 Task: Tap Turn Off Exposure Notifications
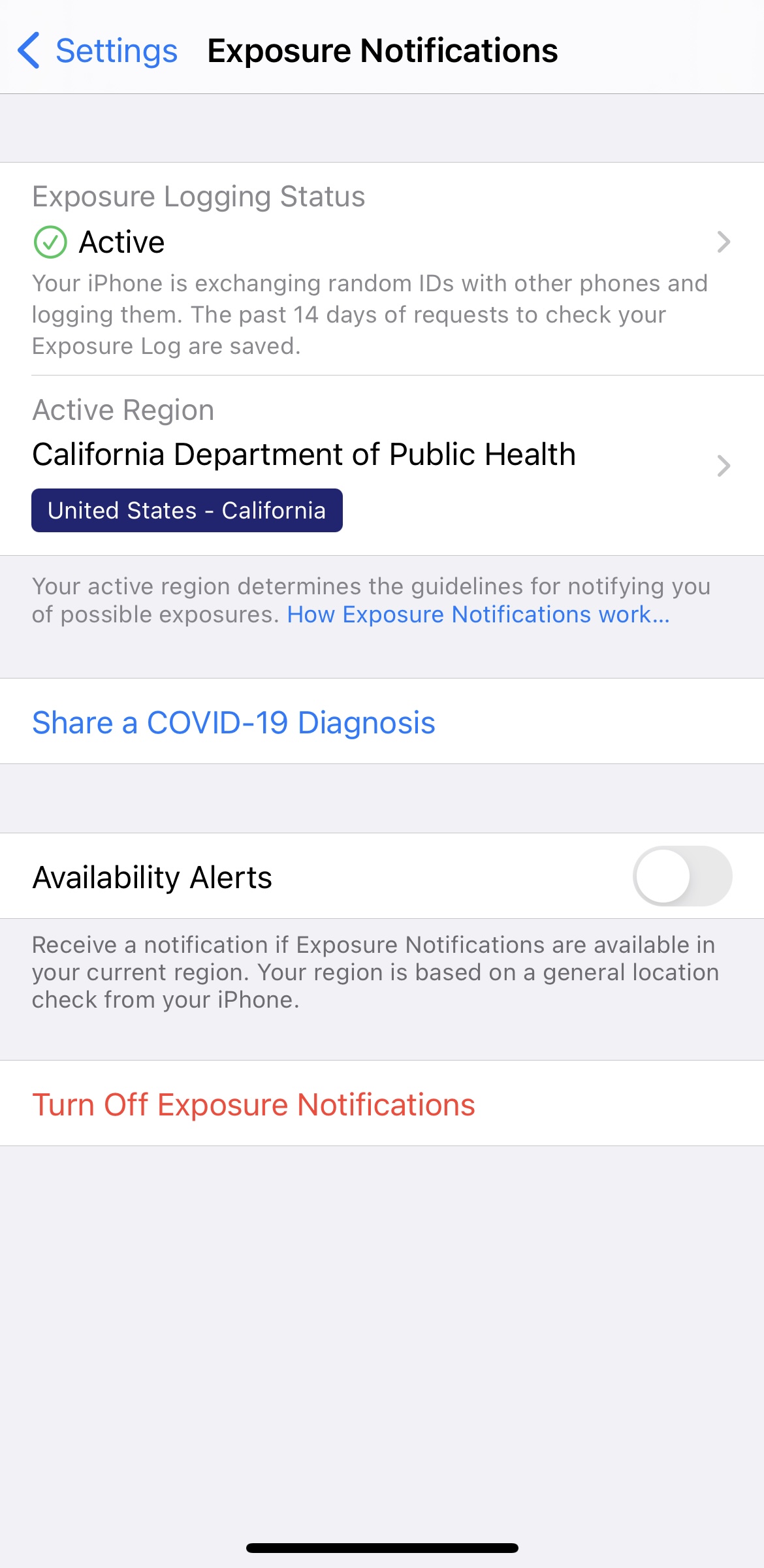(253, 1104)
